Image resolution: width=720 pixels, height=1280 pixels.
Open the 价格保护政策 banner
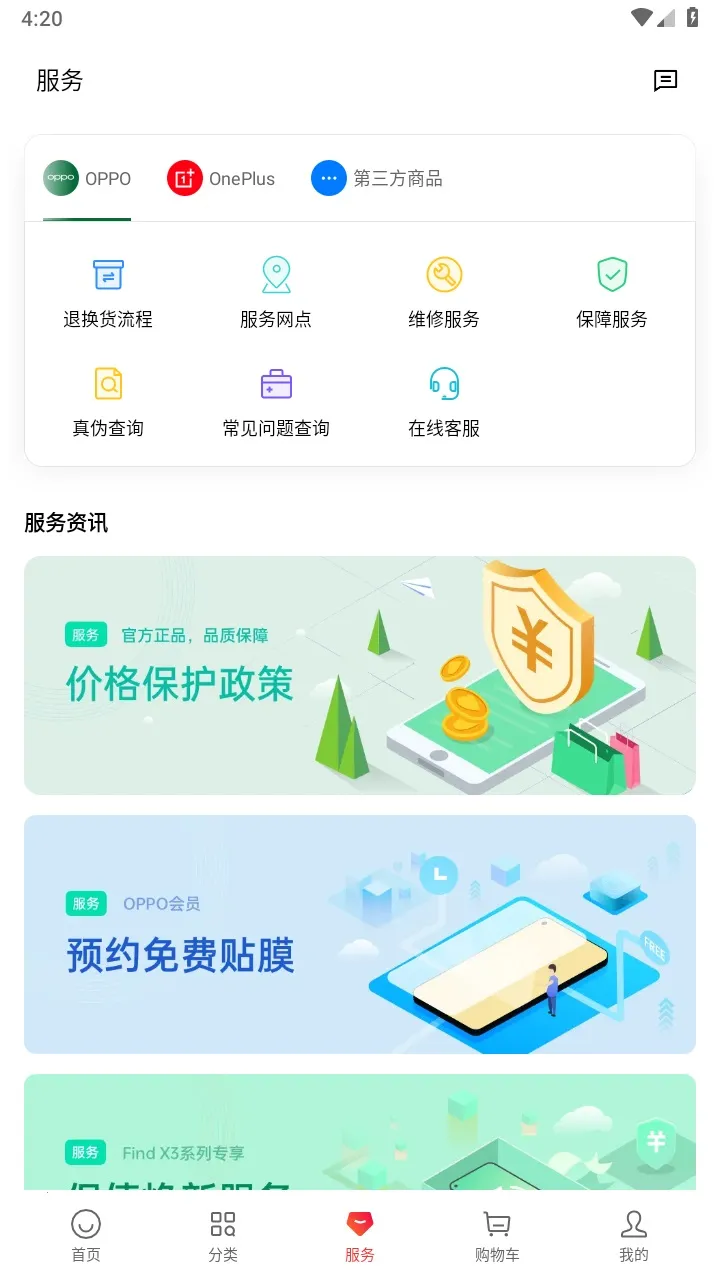[360, 676]
